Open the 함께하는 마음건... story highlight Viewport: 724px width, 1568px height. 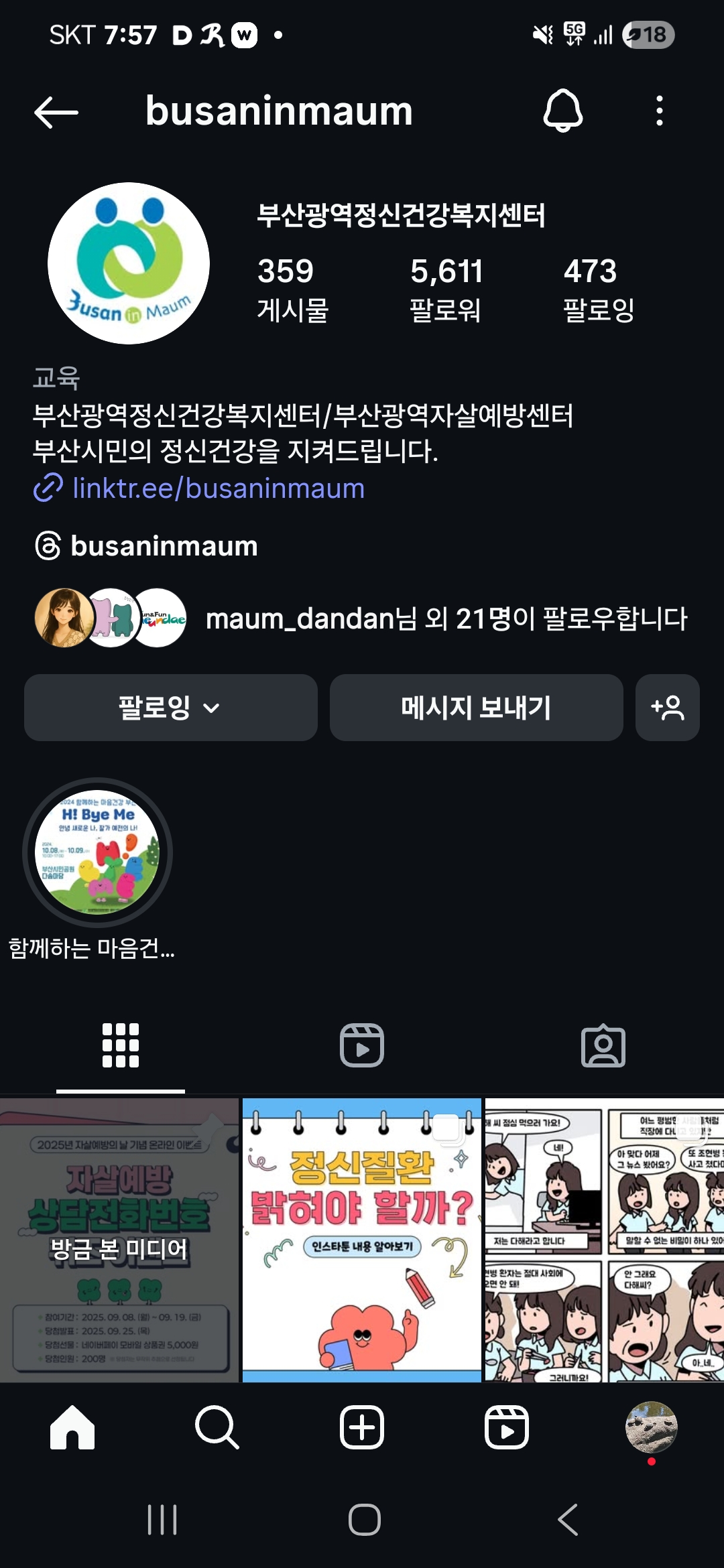98,852
